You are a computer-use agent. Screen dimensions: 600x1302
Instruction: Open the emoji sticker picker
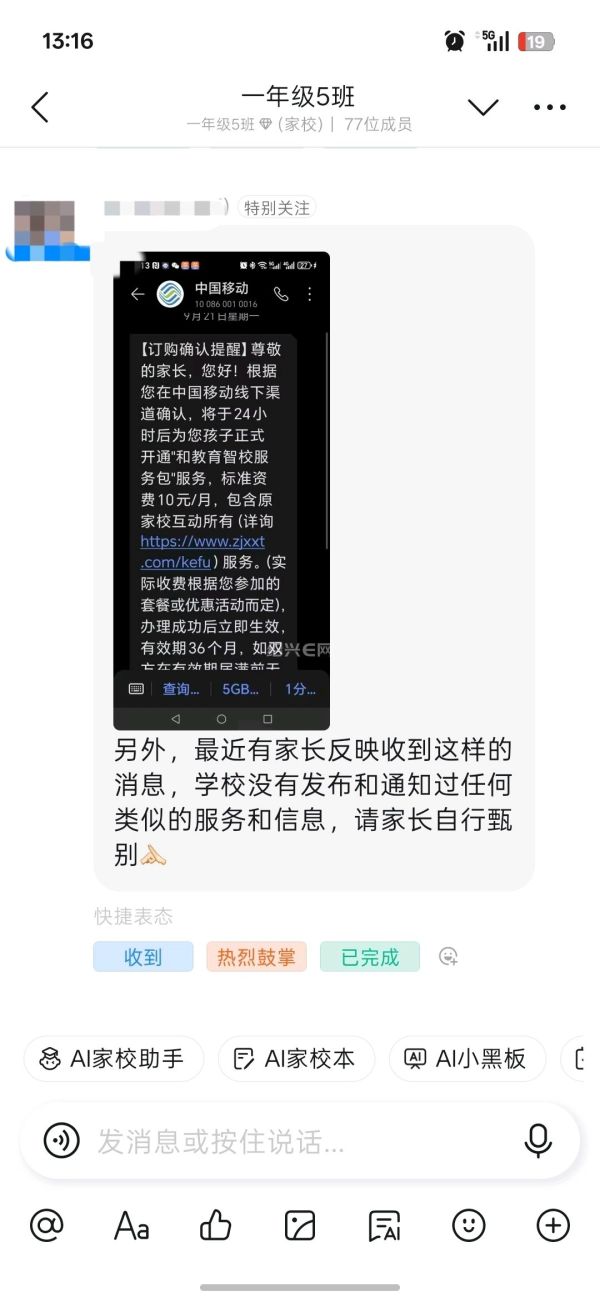tap(469, 1225)
